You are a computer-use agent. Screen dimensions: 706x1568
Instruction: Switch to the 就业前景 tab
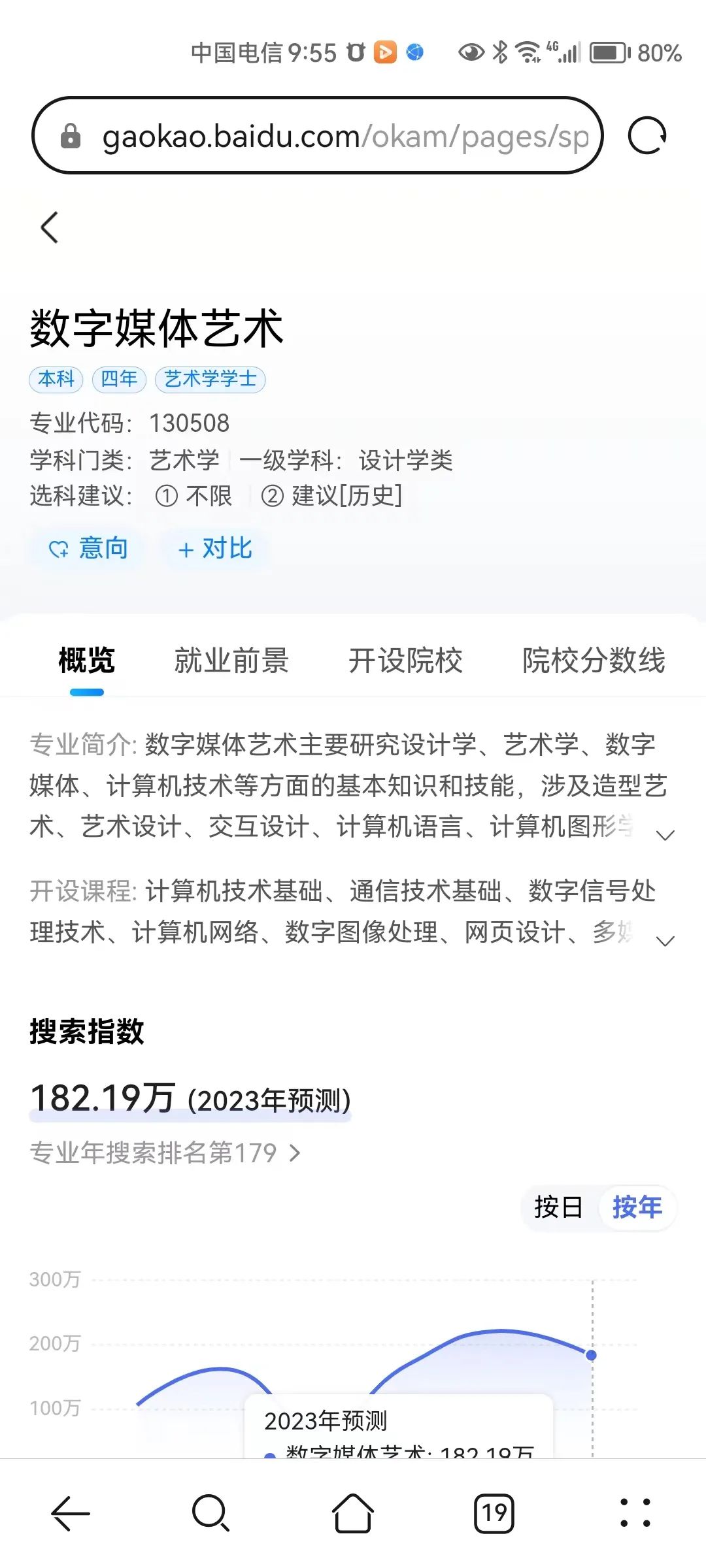coord(231,661)
